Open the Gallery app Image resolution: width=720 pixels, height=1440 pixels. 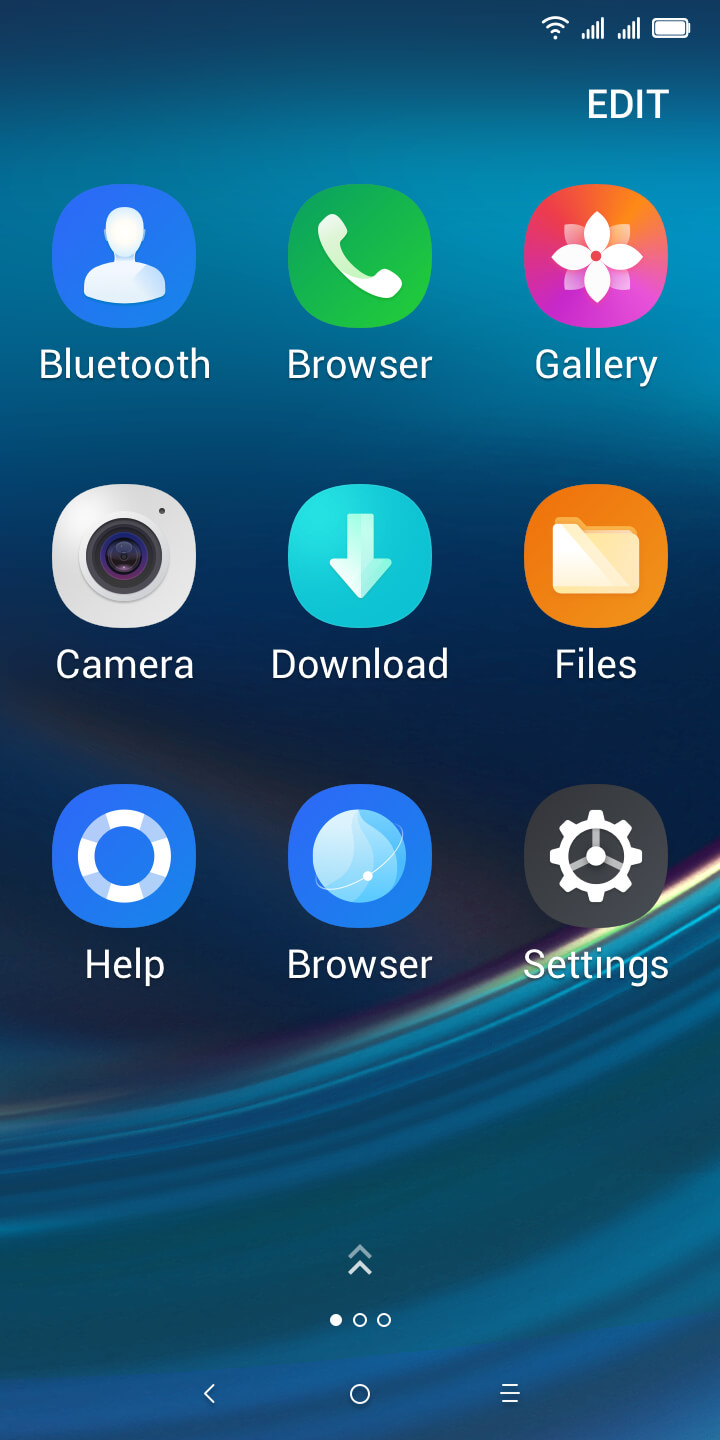[596, 256]
